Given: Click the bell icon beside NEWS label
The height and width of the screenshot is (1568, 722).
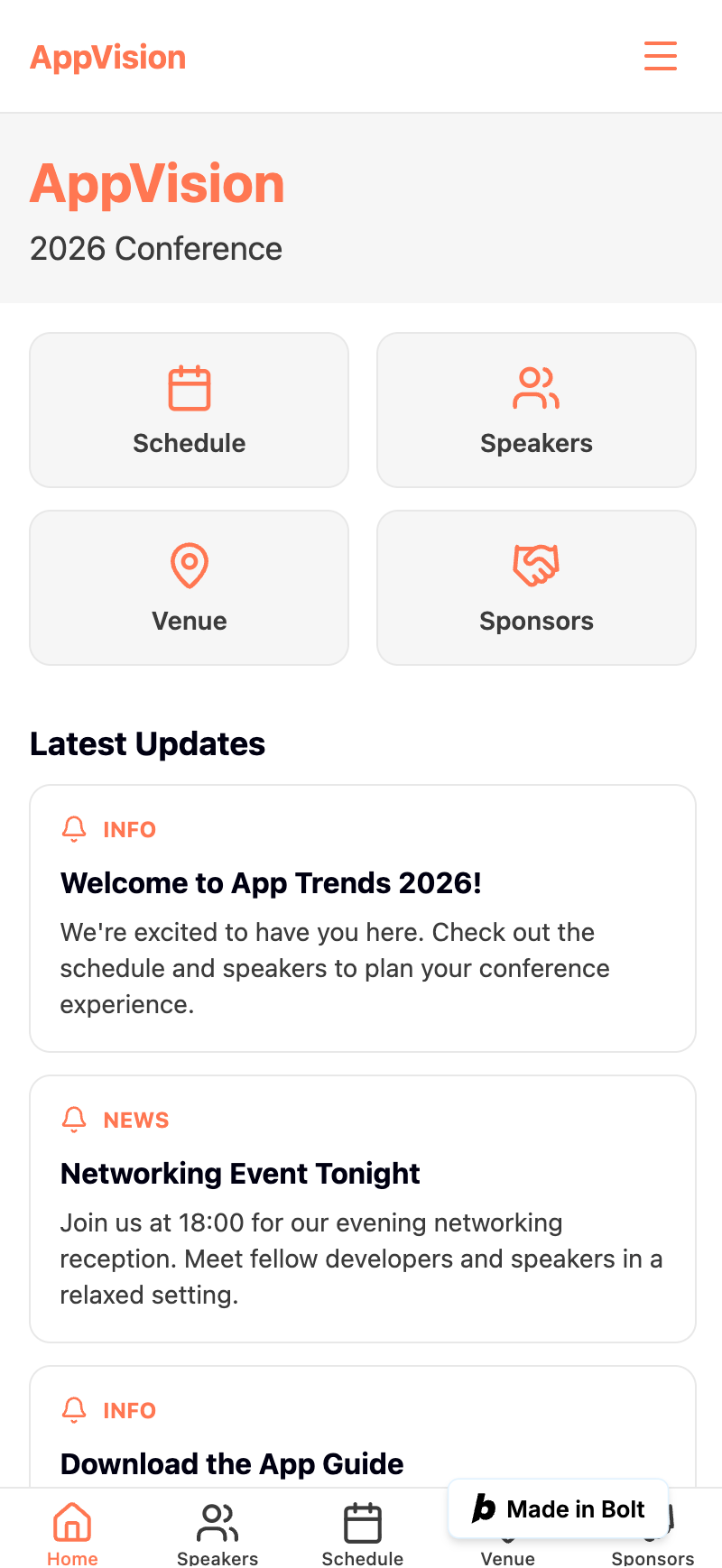Looking at the screenshot, I should (74, 1120).
